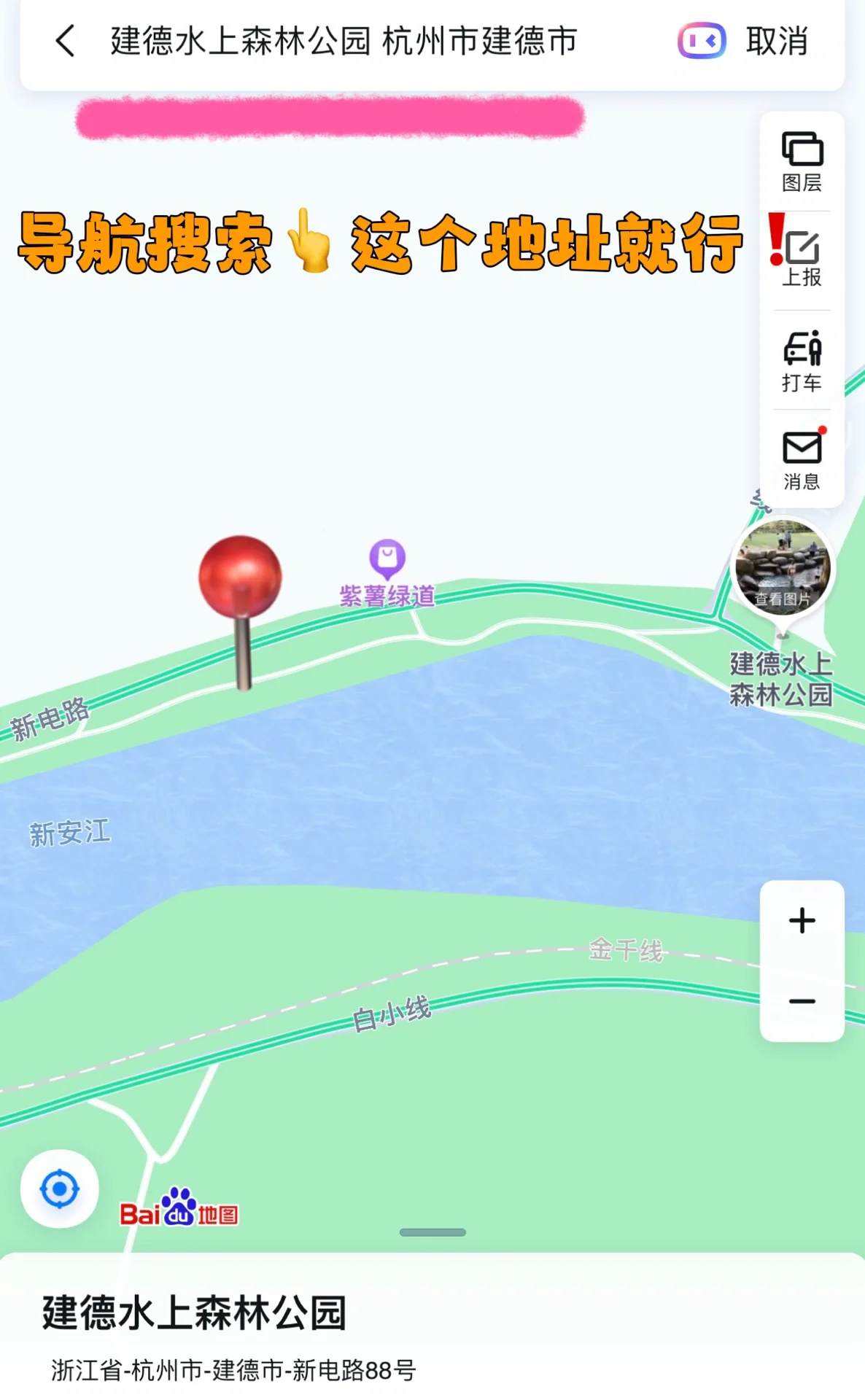
Task: Open the 图层 map layers option
Action: (802, 162)
